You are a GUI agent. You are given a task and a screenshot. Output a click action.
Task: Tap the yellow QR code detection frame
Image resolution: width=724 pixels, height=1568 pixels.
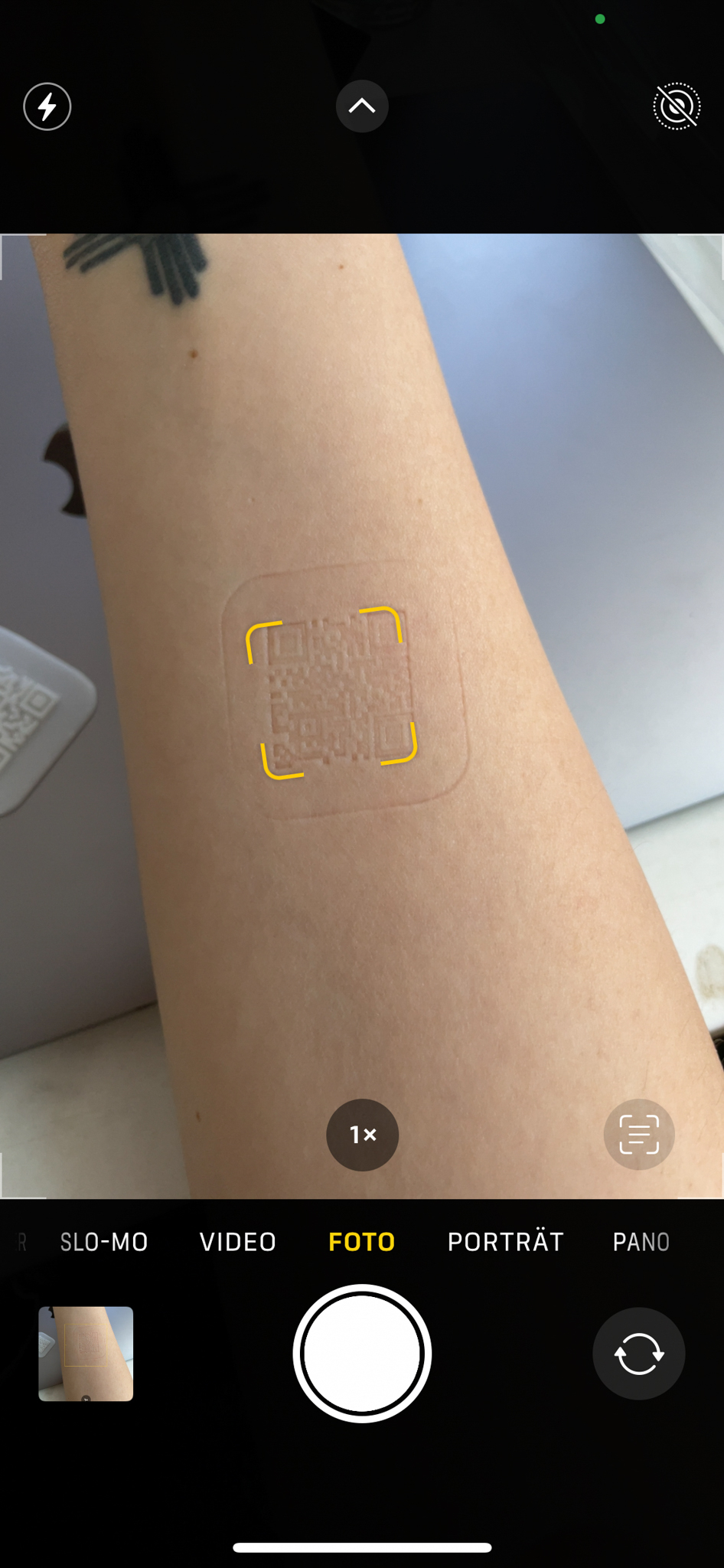(331, 693)
